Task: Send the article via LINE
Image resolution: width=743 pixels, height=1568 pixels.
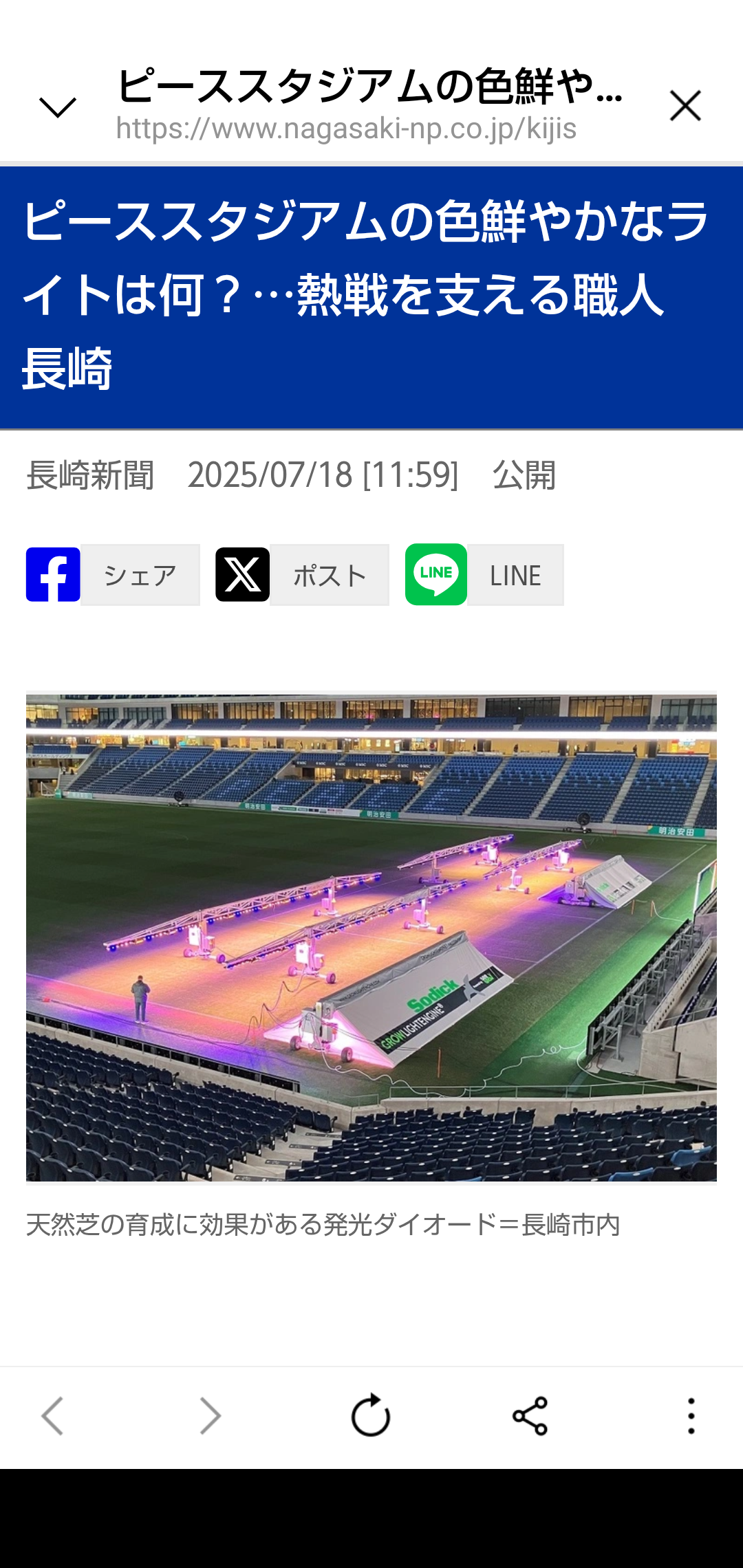Action: [x=484, y=575]
